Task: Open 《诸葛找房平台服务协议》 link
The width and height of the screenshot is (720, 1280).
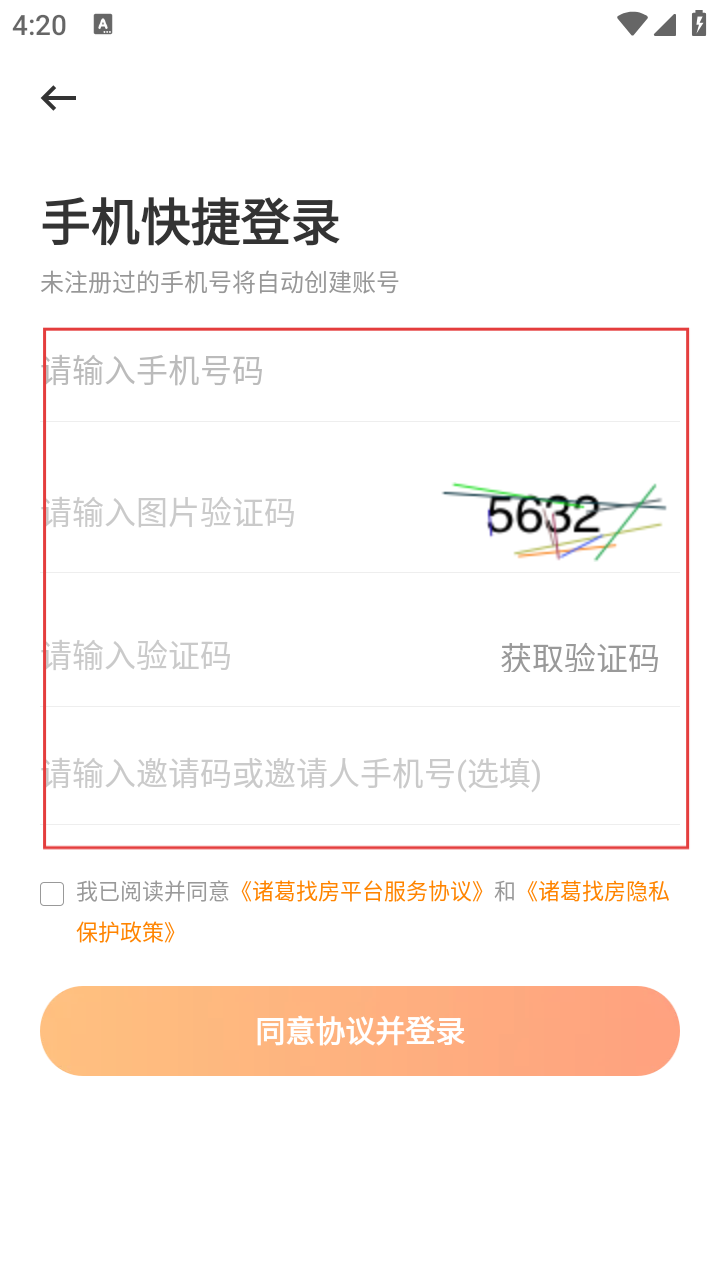Action: tap(362, 892)
